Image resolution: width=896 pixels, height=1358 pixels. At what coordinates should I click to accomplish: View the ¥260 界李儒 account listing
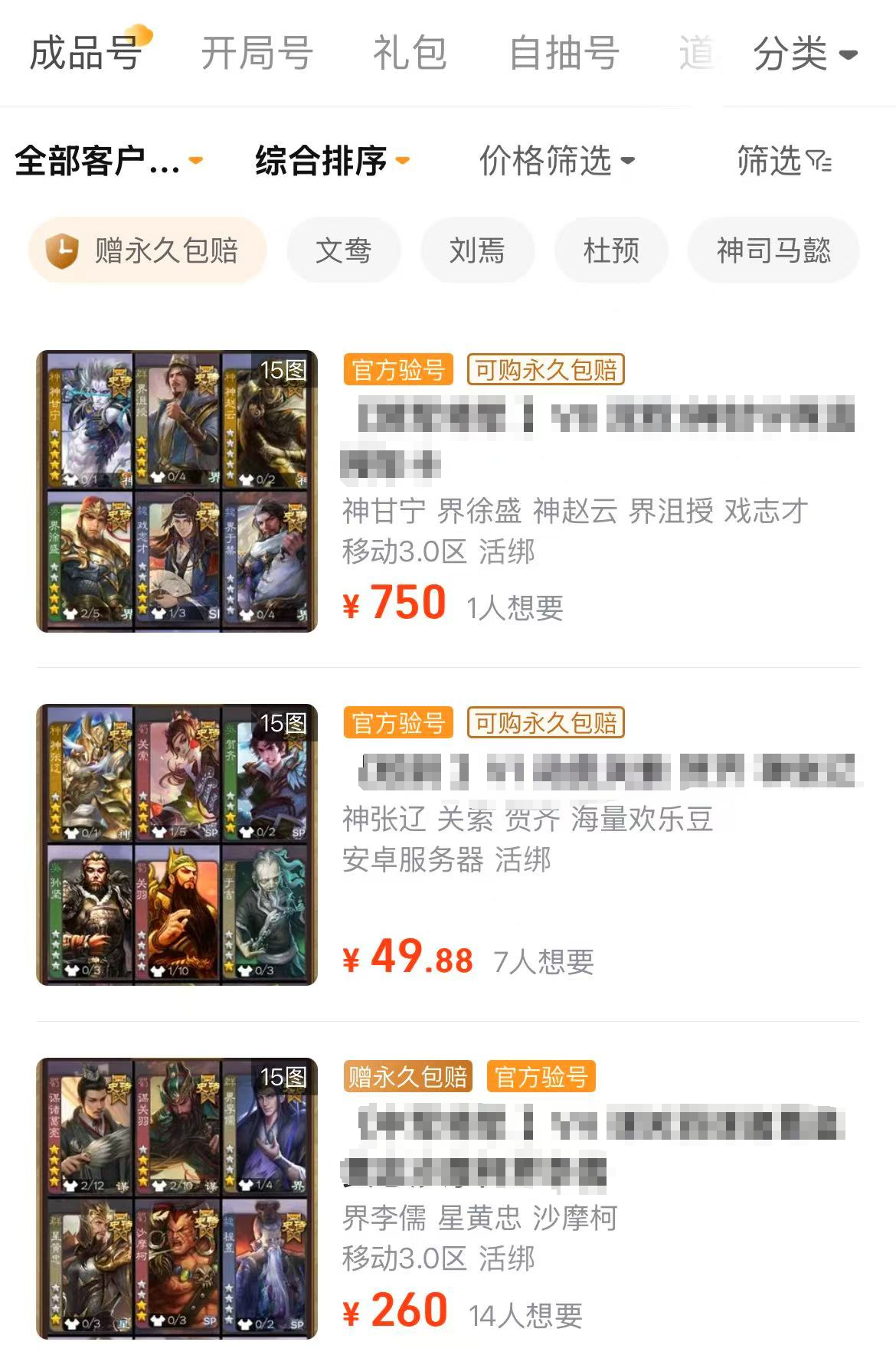pos(479,1218)
